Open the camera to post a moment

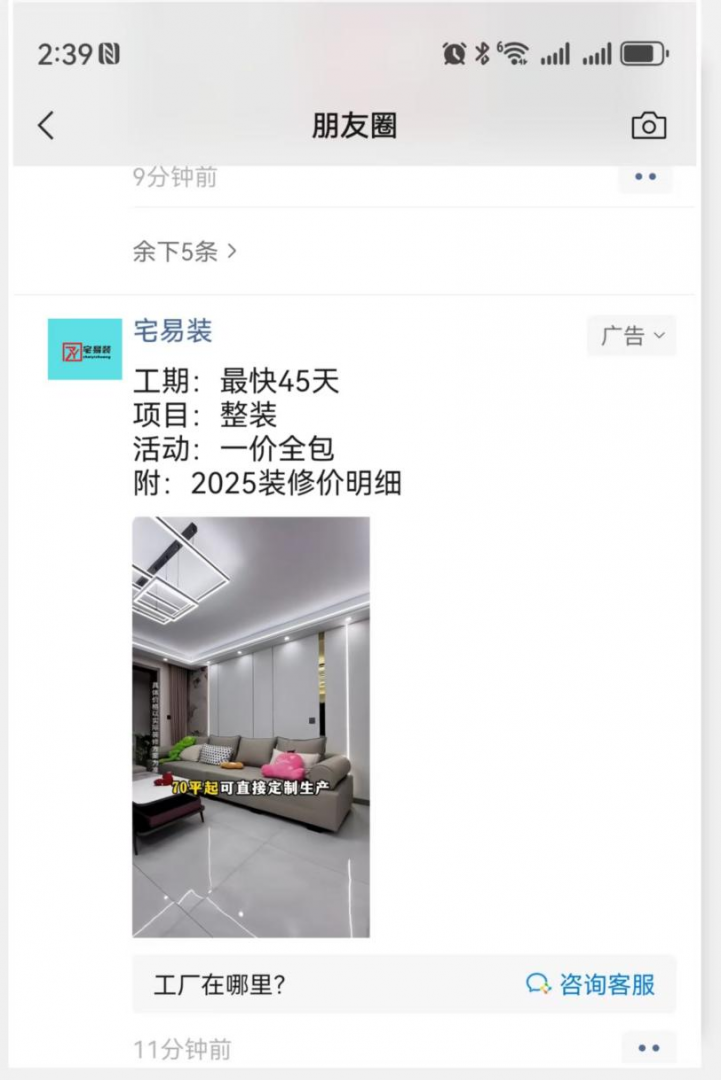[x=648, y=126]
